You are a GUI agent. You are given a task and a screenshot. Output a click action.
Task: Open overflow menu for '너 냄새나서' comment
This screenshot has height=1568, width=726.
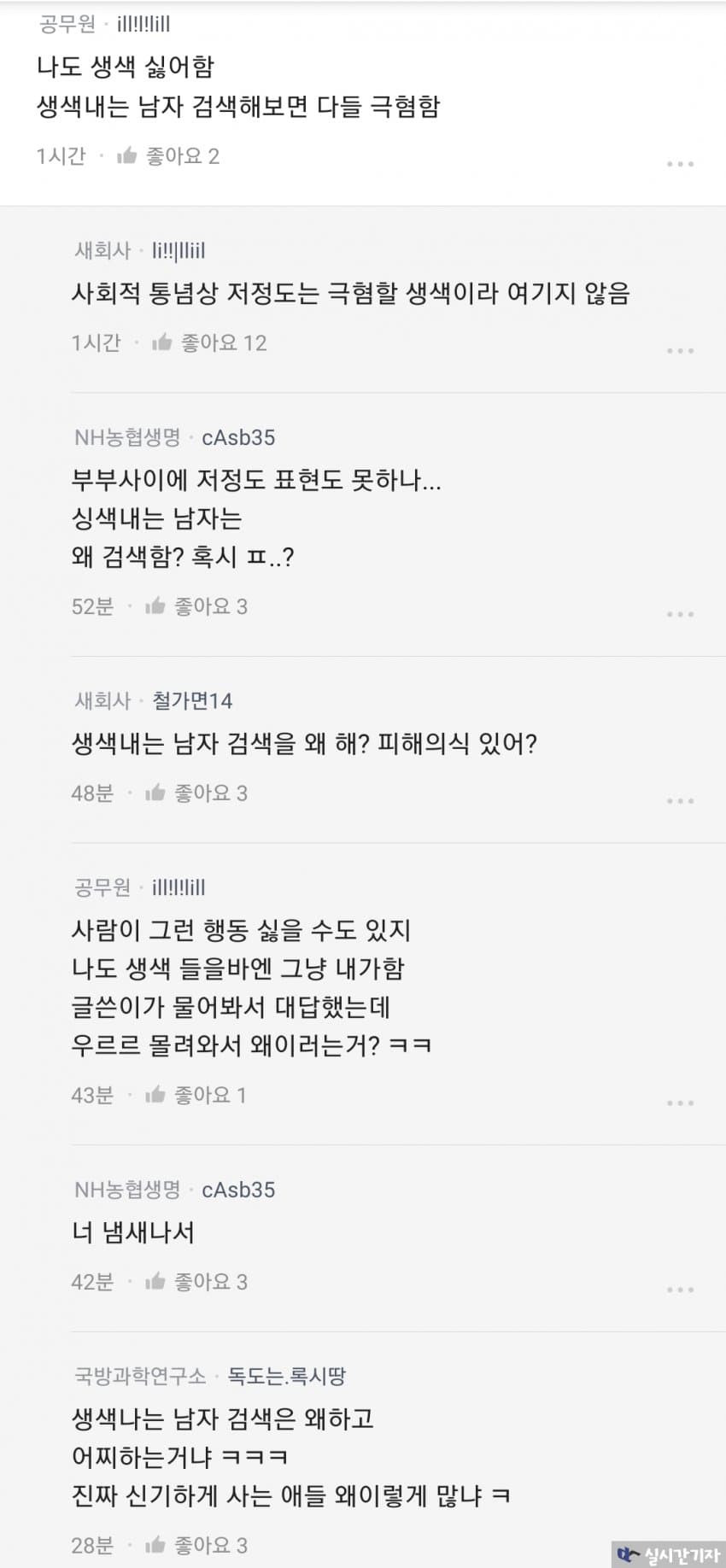(680, 1290)
